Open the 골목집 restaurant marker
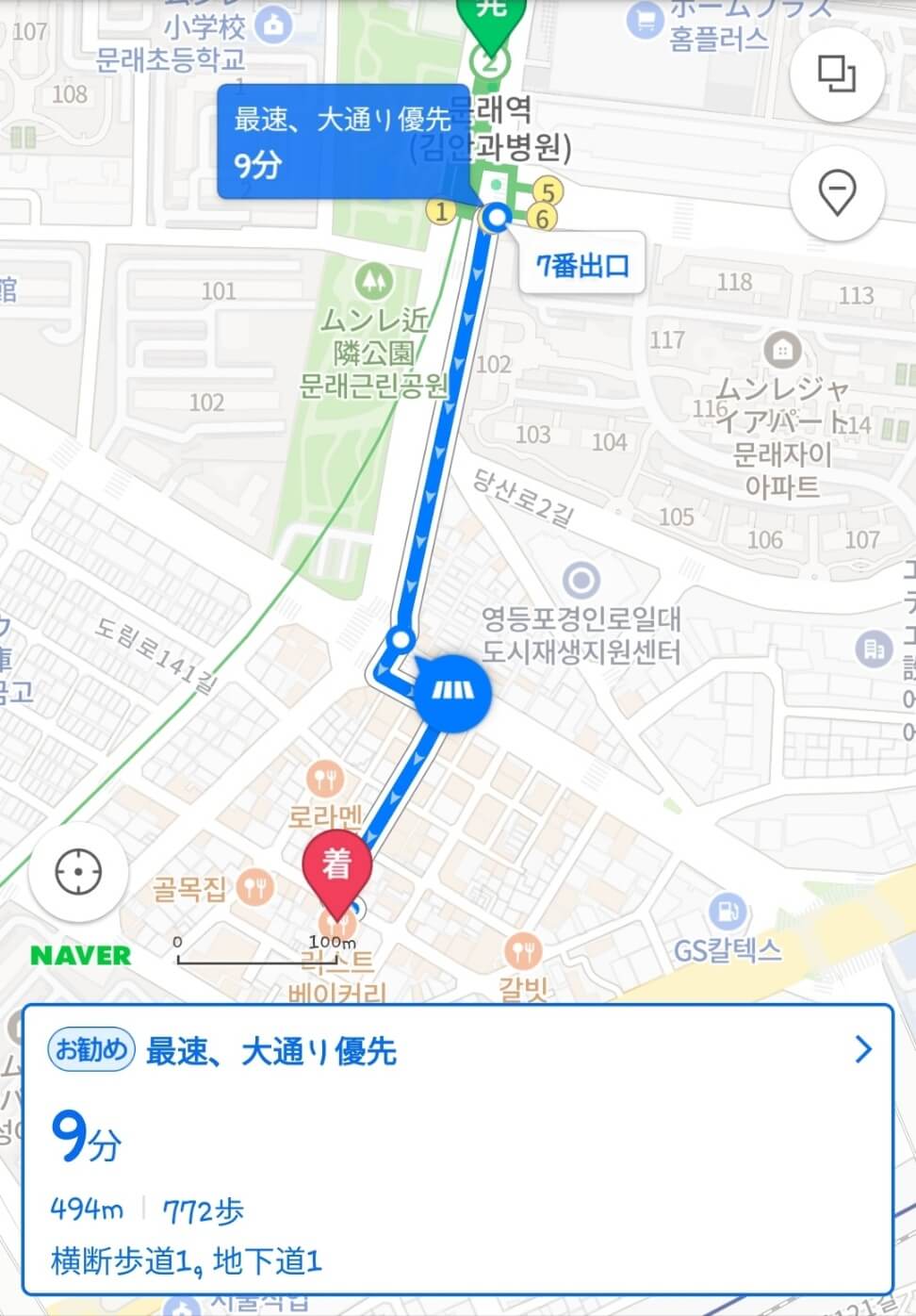The image size is (916, 1316). point(254,886)
